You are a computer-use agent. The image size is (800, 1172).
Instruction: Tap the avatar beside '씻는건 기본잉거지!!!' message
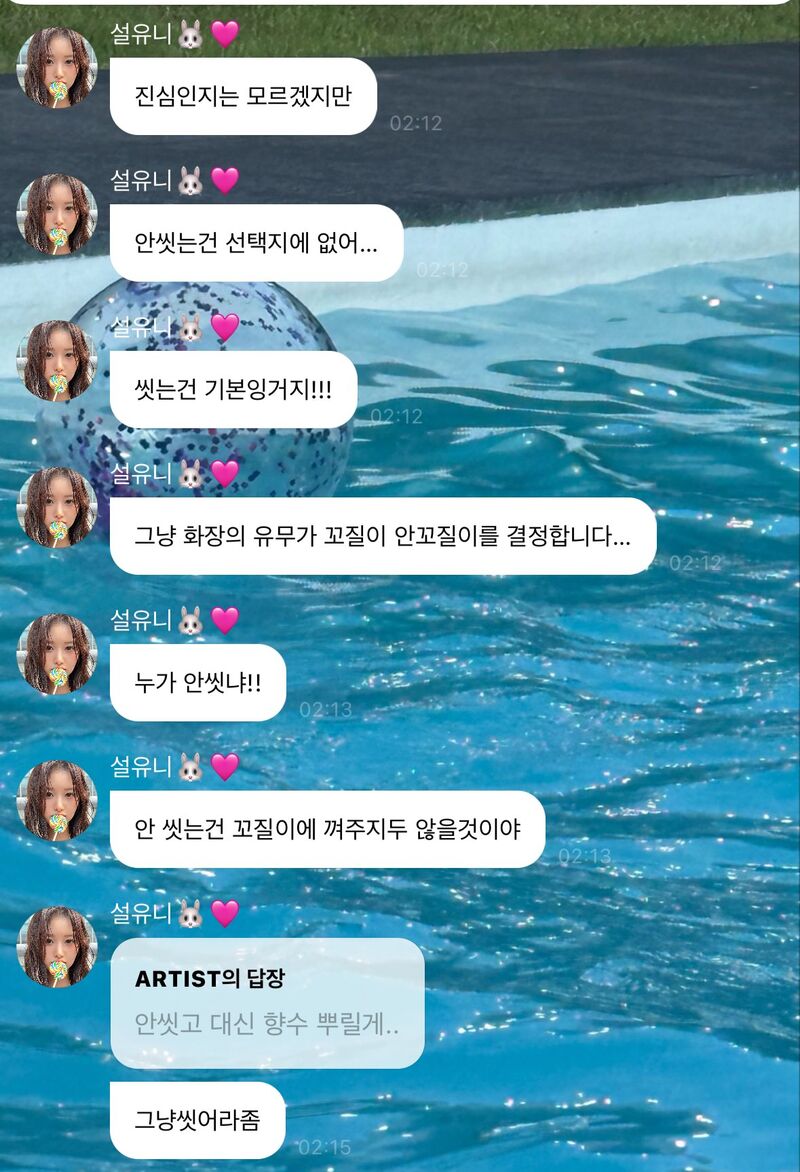(x=57, y=361)
